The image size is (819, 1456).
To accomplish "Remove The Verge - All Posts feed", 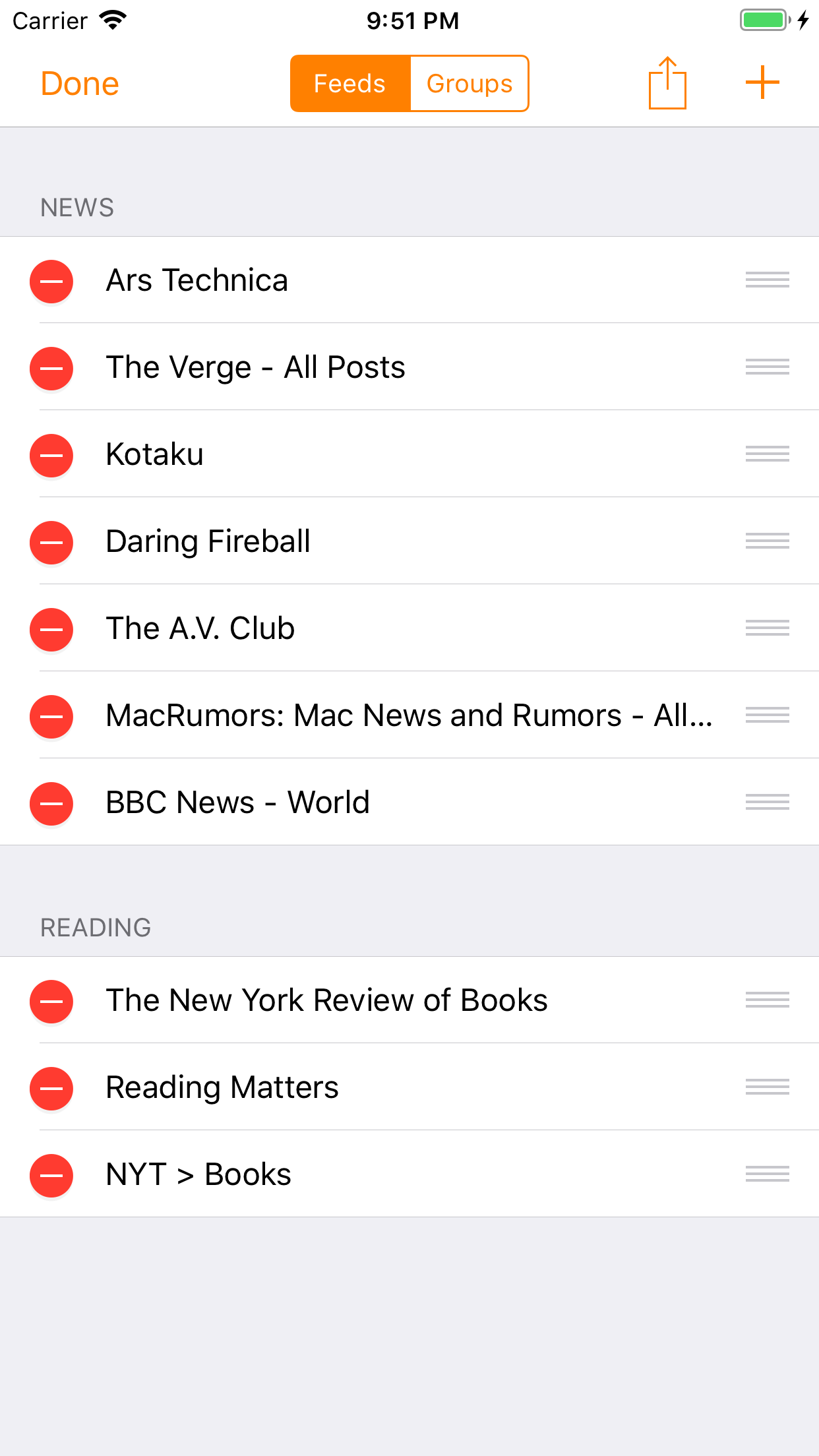I will (x=51, y=369).
